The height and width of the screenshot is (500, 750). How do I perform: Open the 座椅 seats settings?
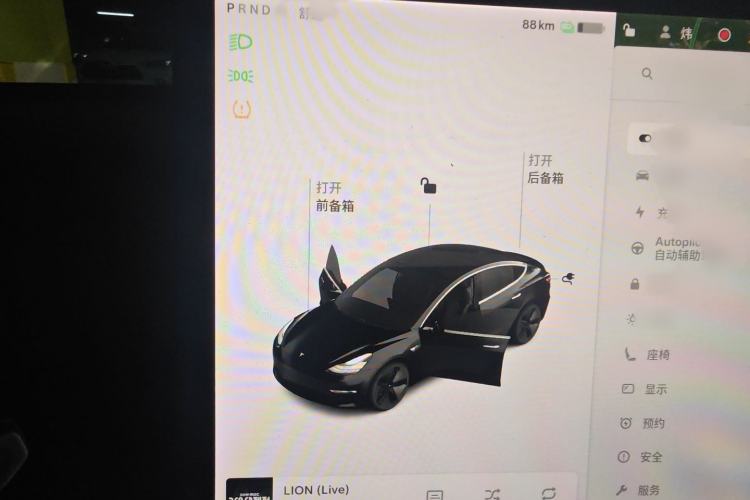pos(656,354)
